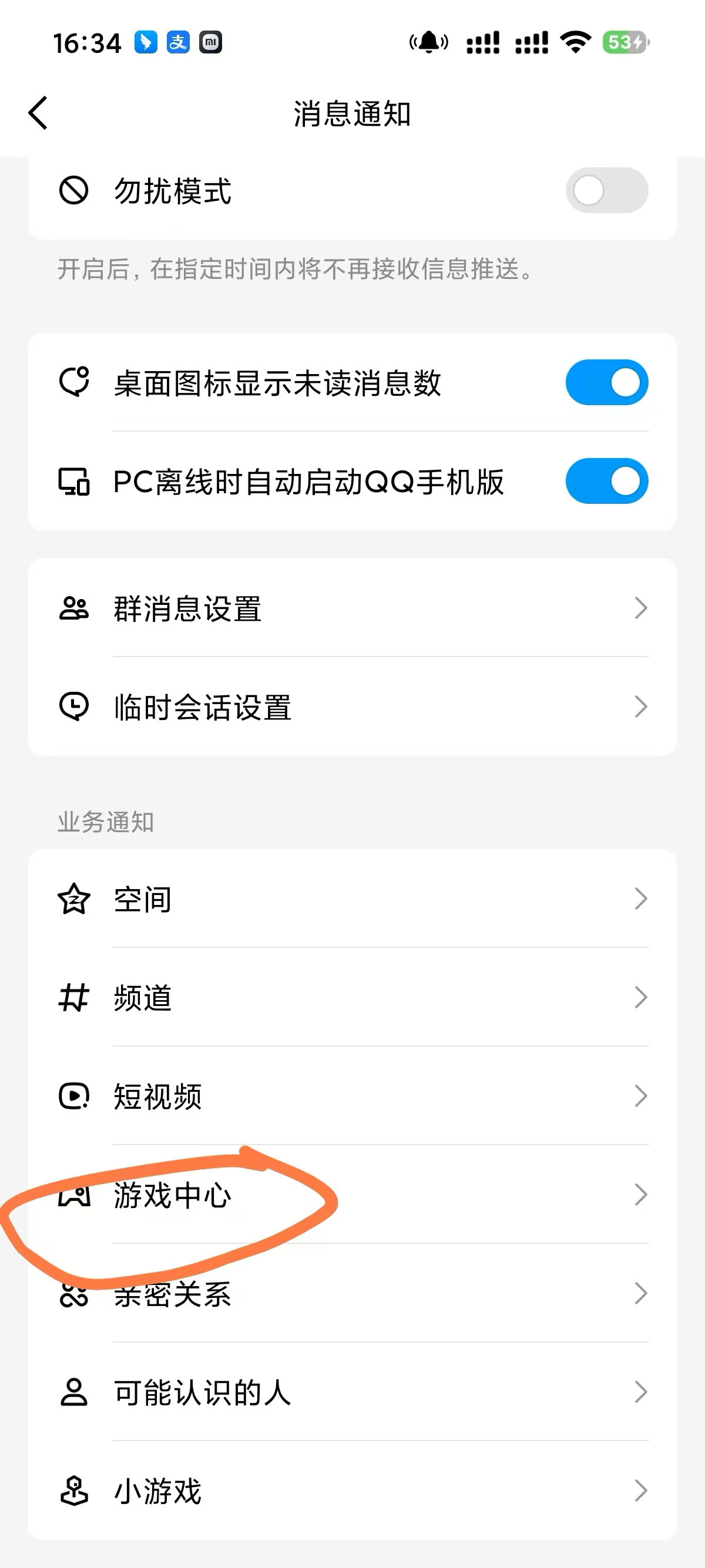Click the PC离线 desktop-phone icon
Image resolution: width=705 pixels, height=1568 pixels.
click(x=73, y=481)
